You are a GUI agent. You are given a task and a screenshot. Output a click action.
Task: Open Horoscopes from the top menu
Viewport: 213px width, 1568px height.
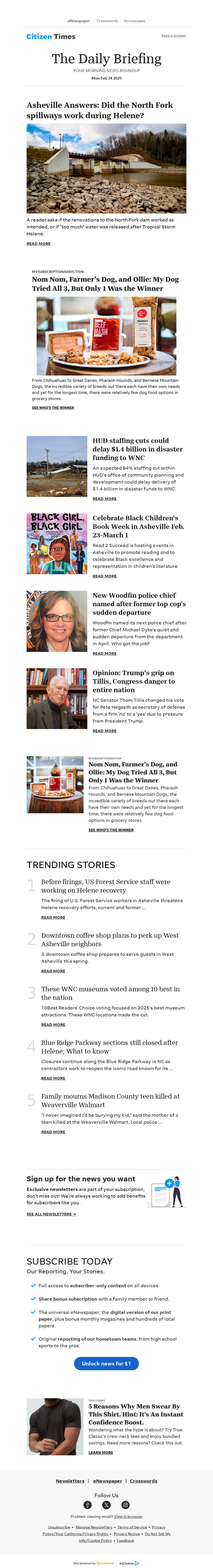coord(134,21)
